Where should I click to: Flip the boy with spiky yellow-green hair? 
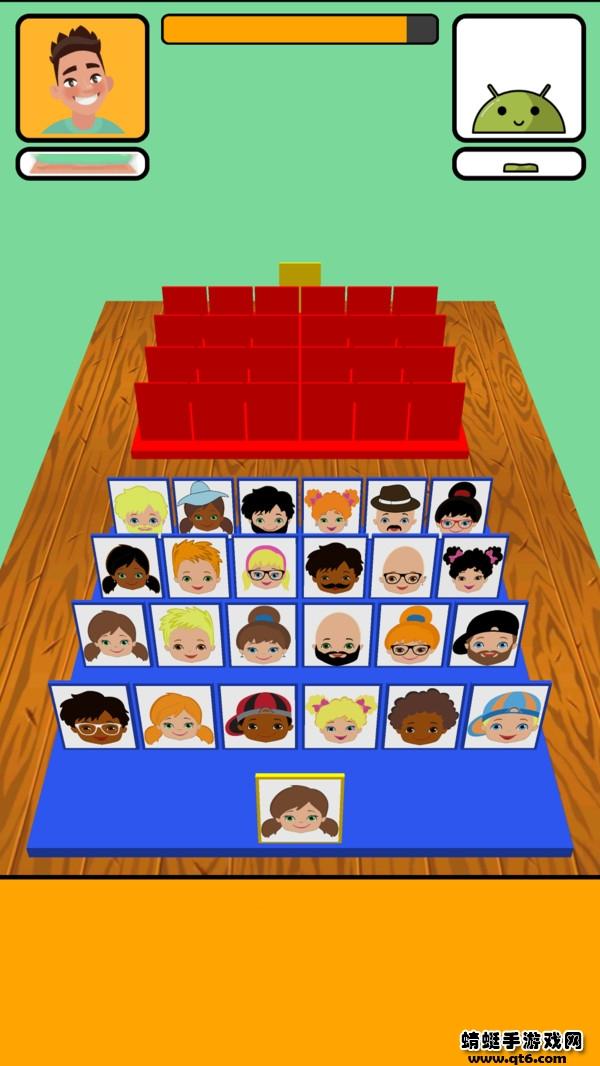coord(187,634)
